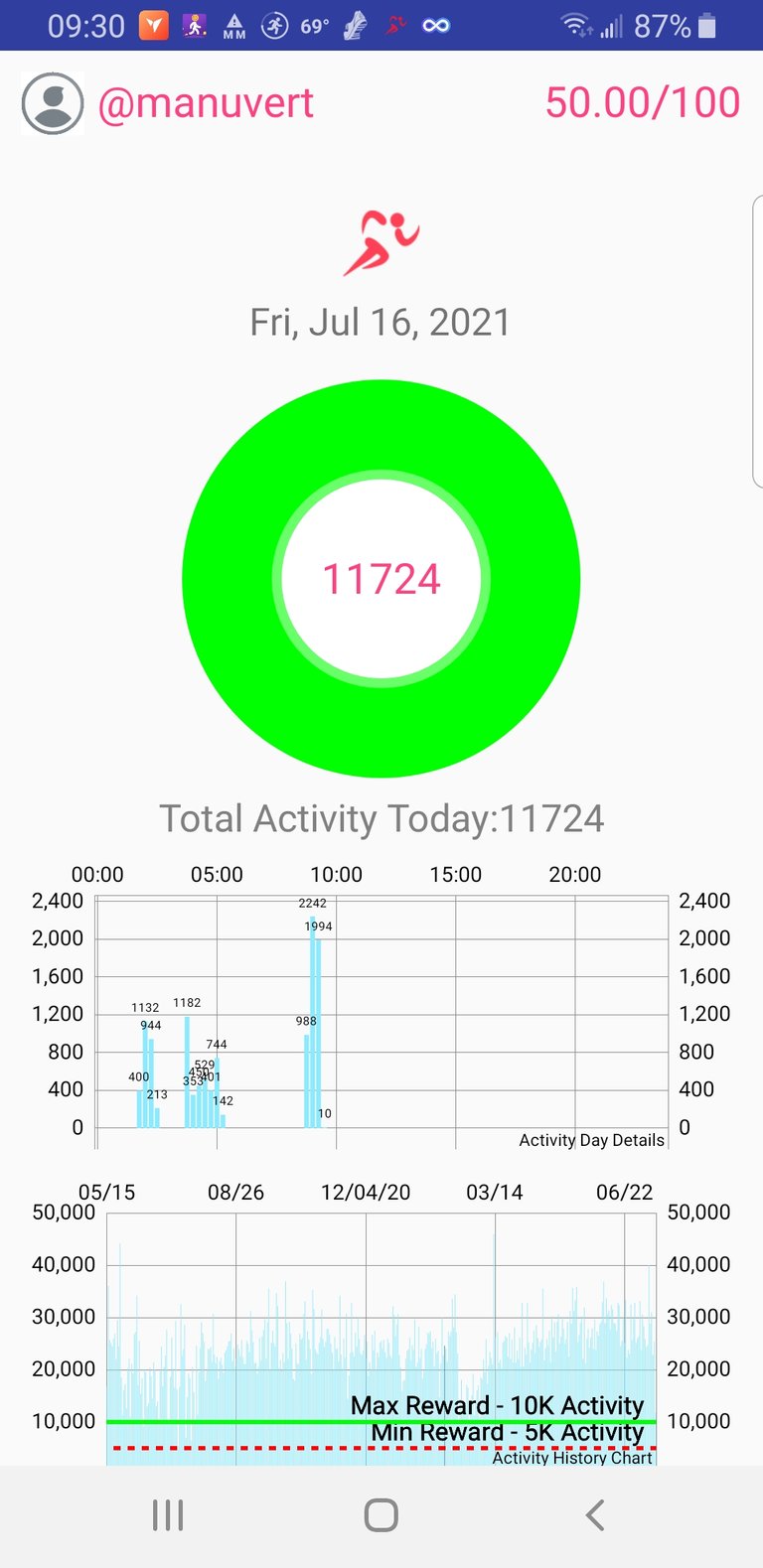Tap the 50.00/100 score
763x1568 pixels.
[x=643, y=102]
